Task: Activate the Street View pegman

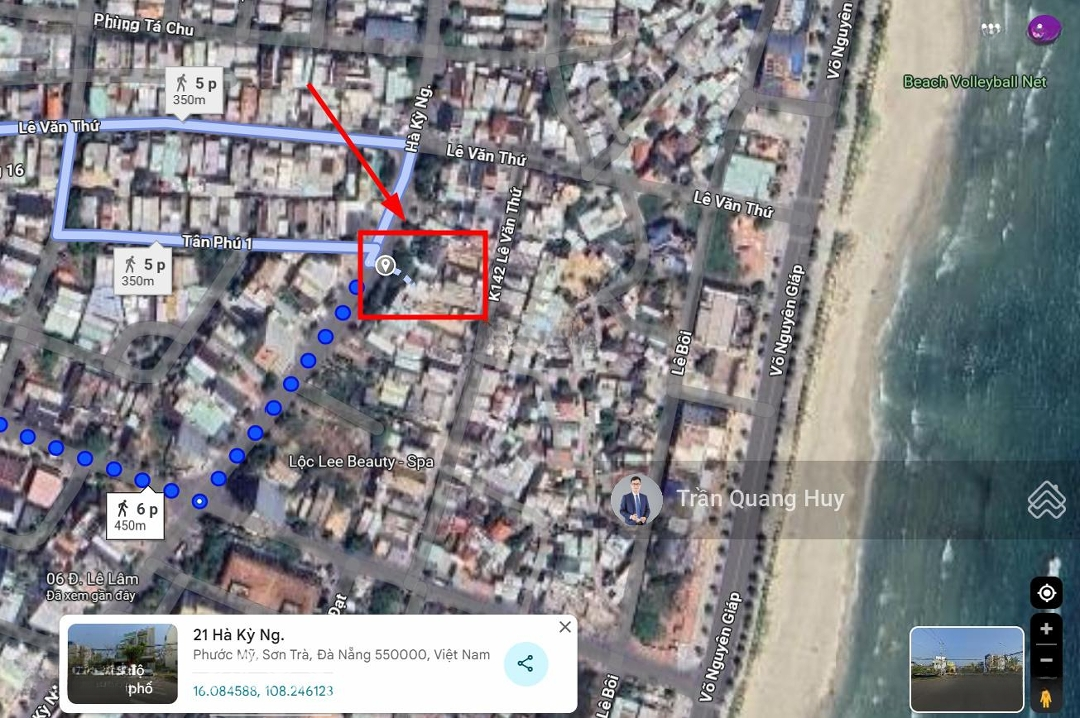Action: (1046, 697)
